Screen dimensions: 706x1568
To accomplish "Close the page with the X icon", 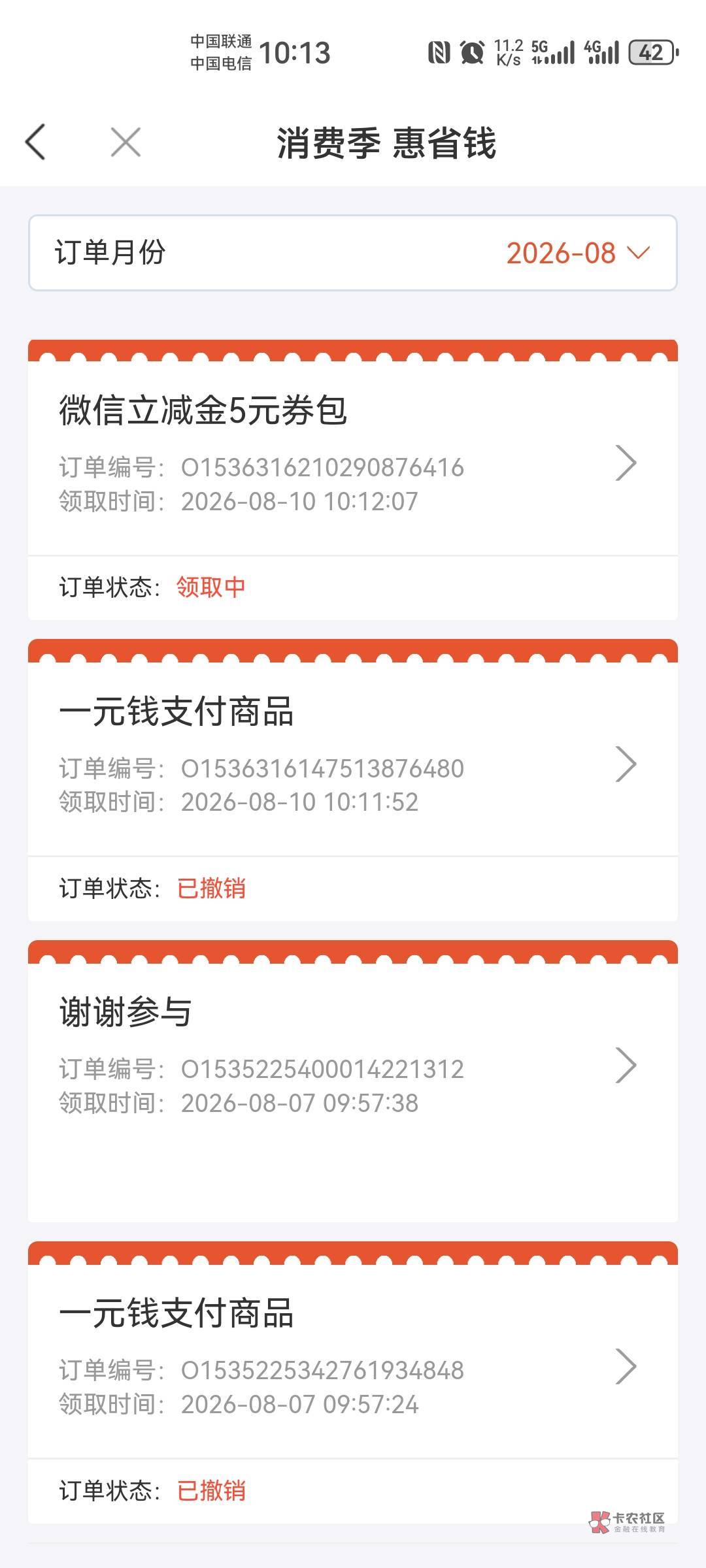I will [x=126, y=142].
